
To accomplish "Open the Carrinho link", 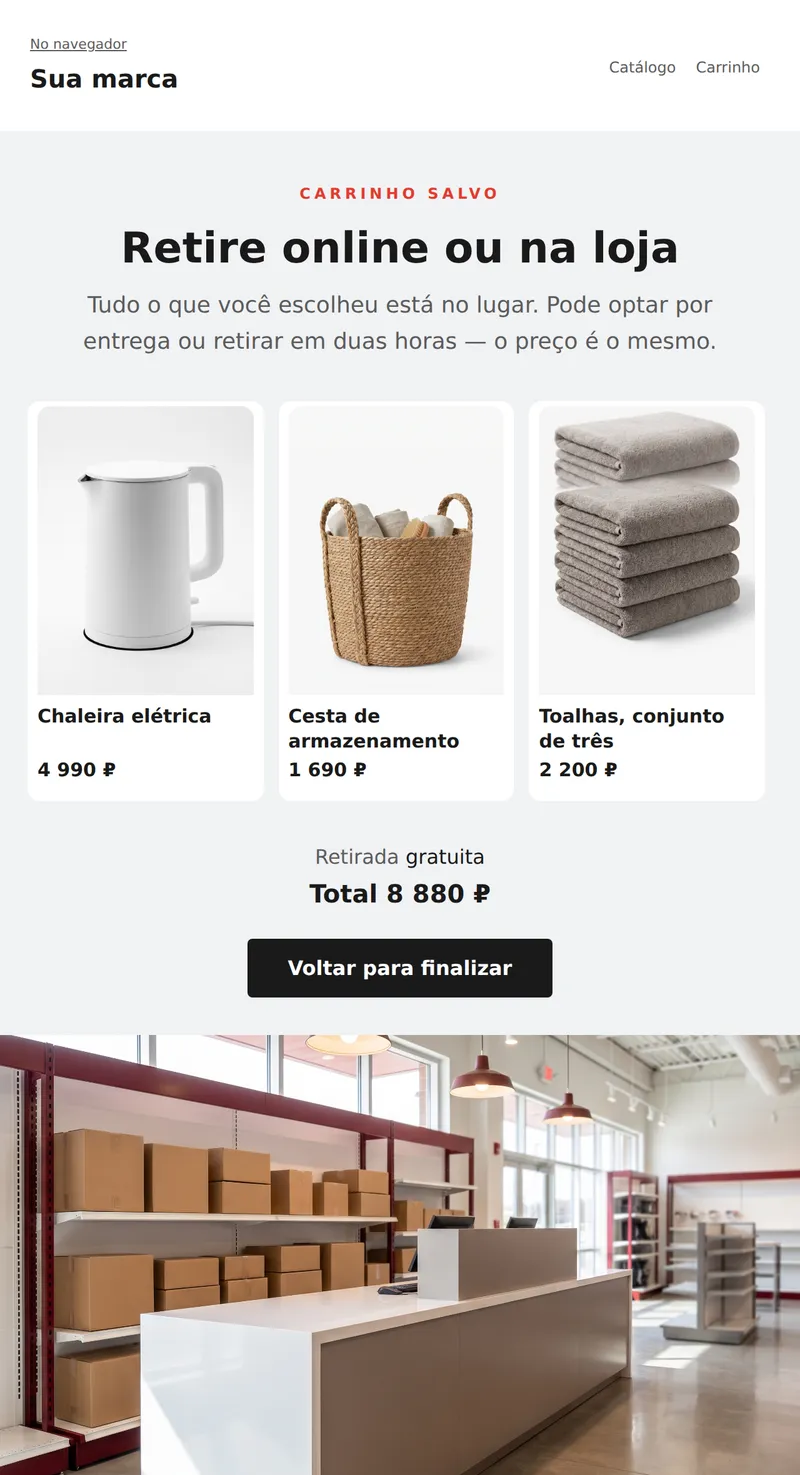I will pos(728,67).
